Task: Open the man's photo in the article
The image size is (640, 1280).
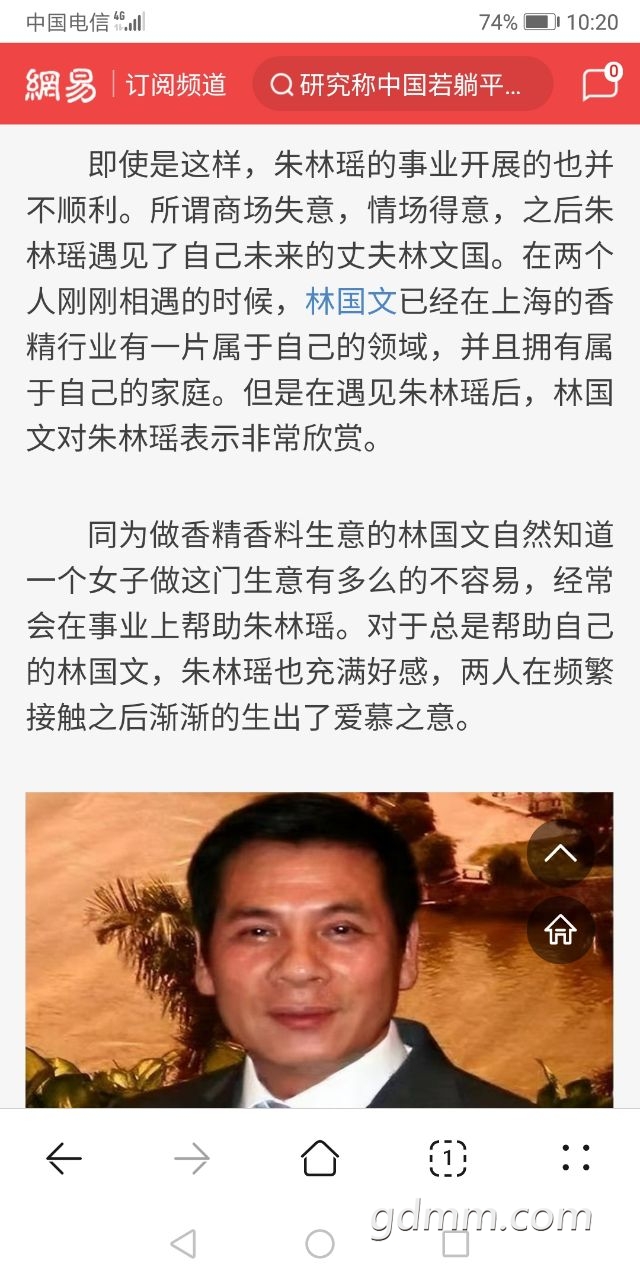Action: [300, 950]
